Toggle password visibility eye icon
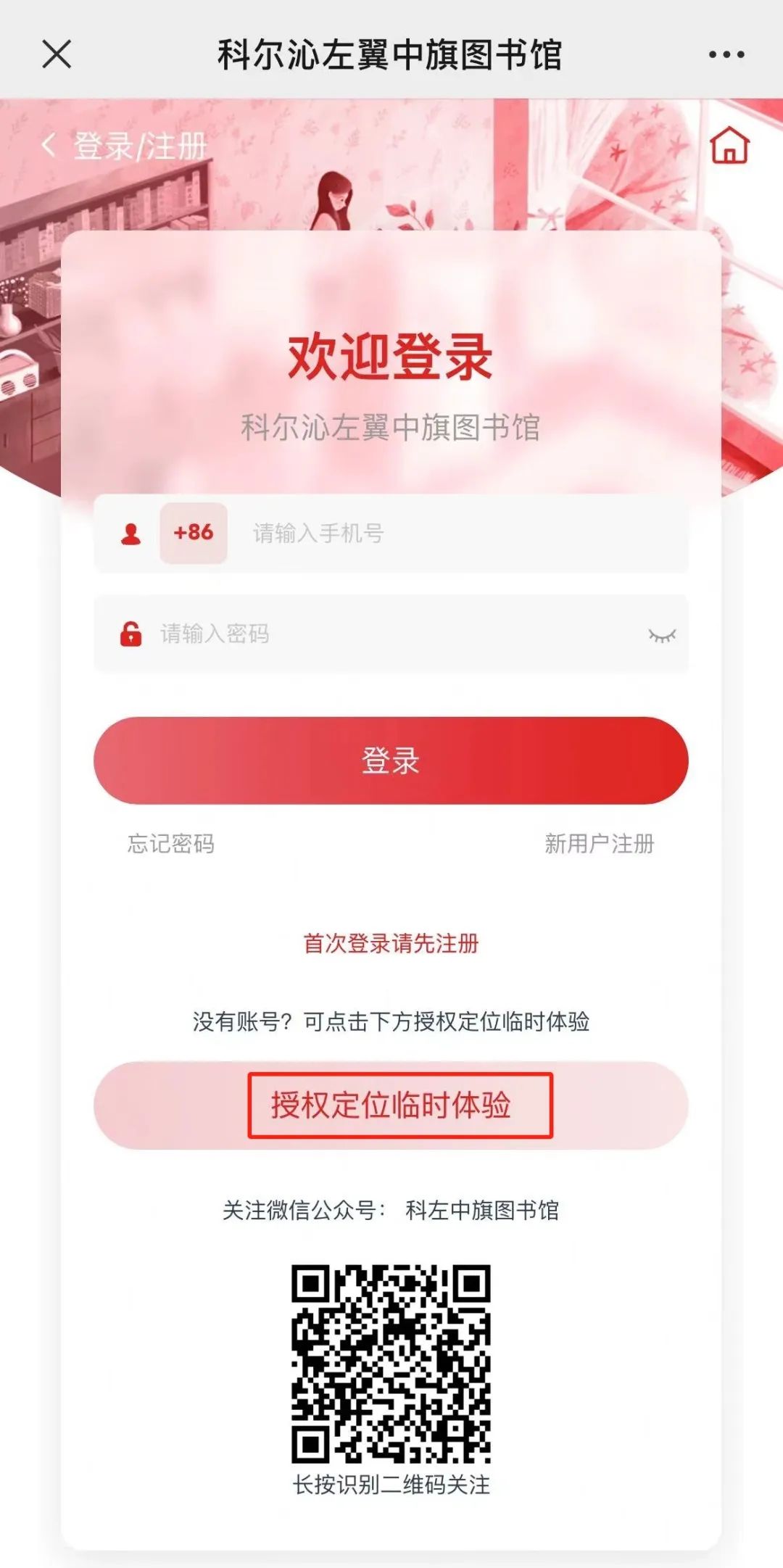Viewport: 783px width, 1568px height. pyautogui.click(x=661, y=636)
